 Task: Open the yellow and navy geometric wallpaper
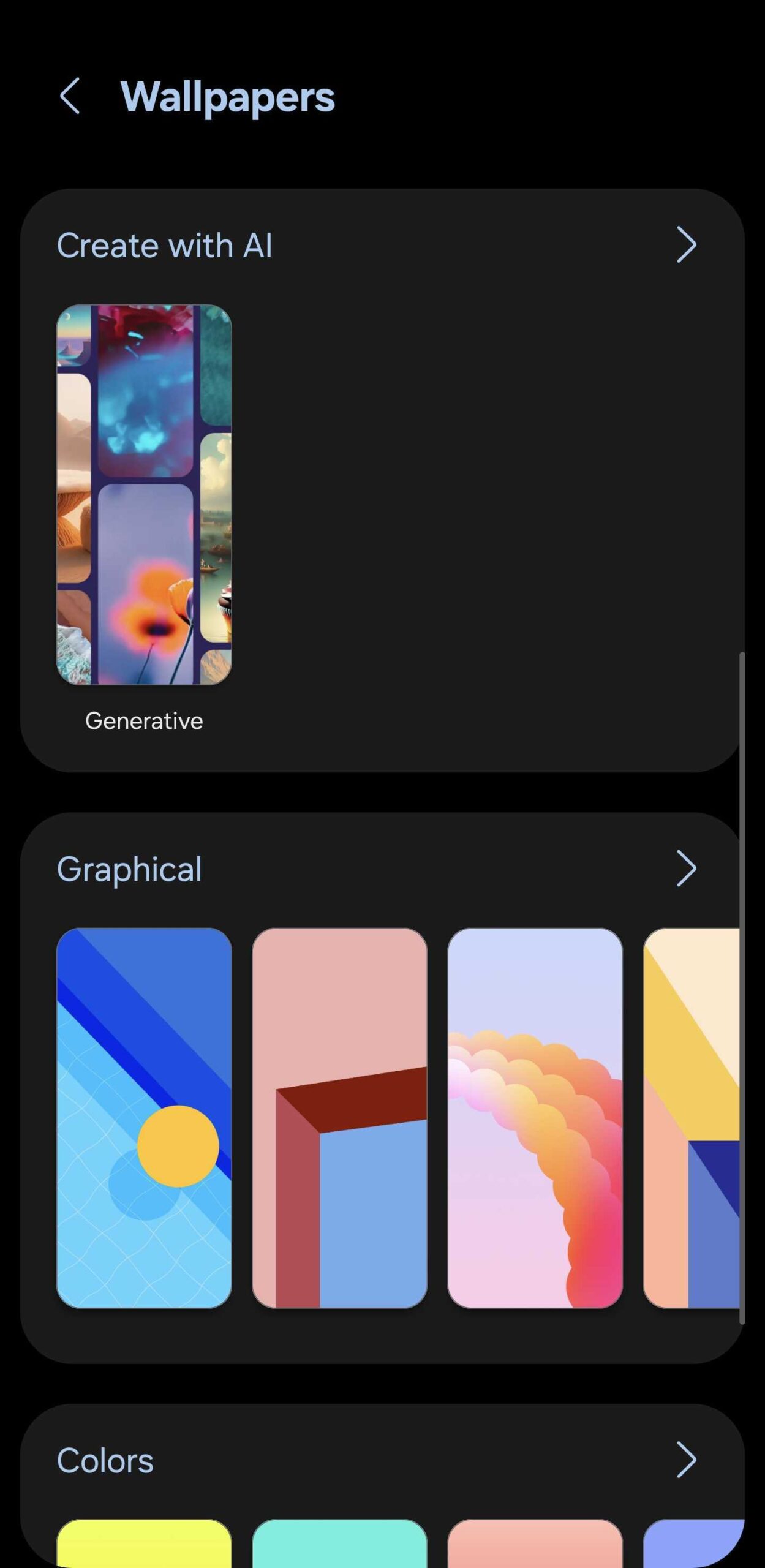point(692,1117)
